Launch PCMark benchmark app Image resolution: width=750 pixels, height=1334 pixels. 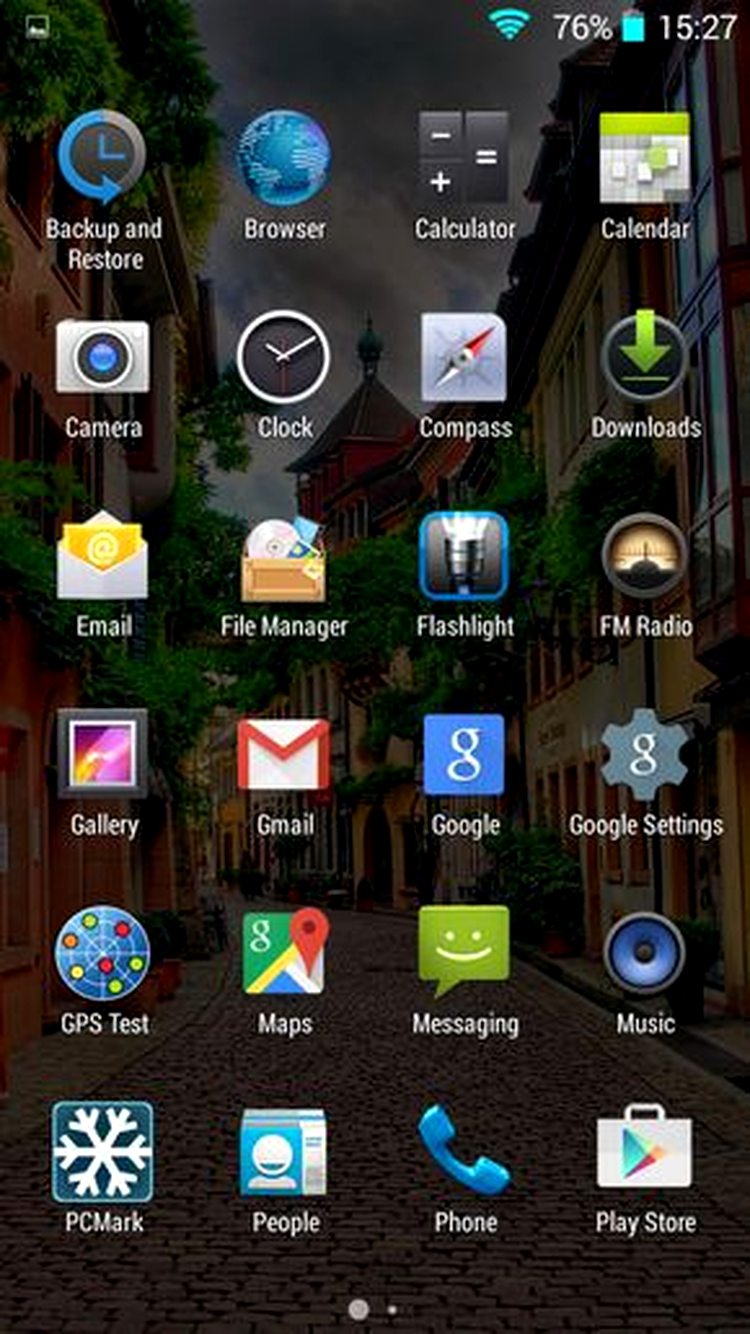(x=103, y=1152)
